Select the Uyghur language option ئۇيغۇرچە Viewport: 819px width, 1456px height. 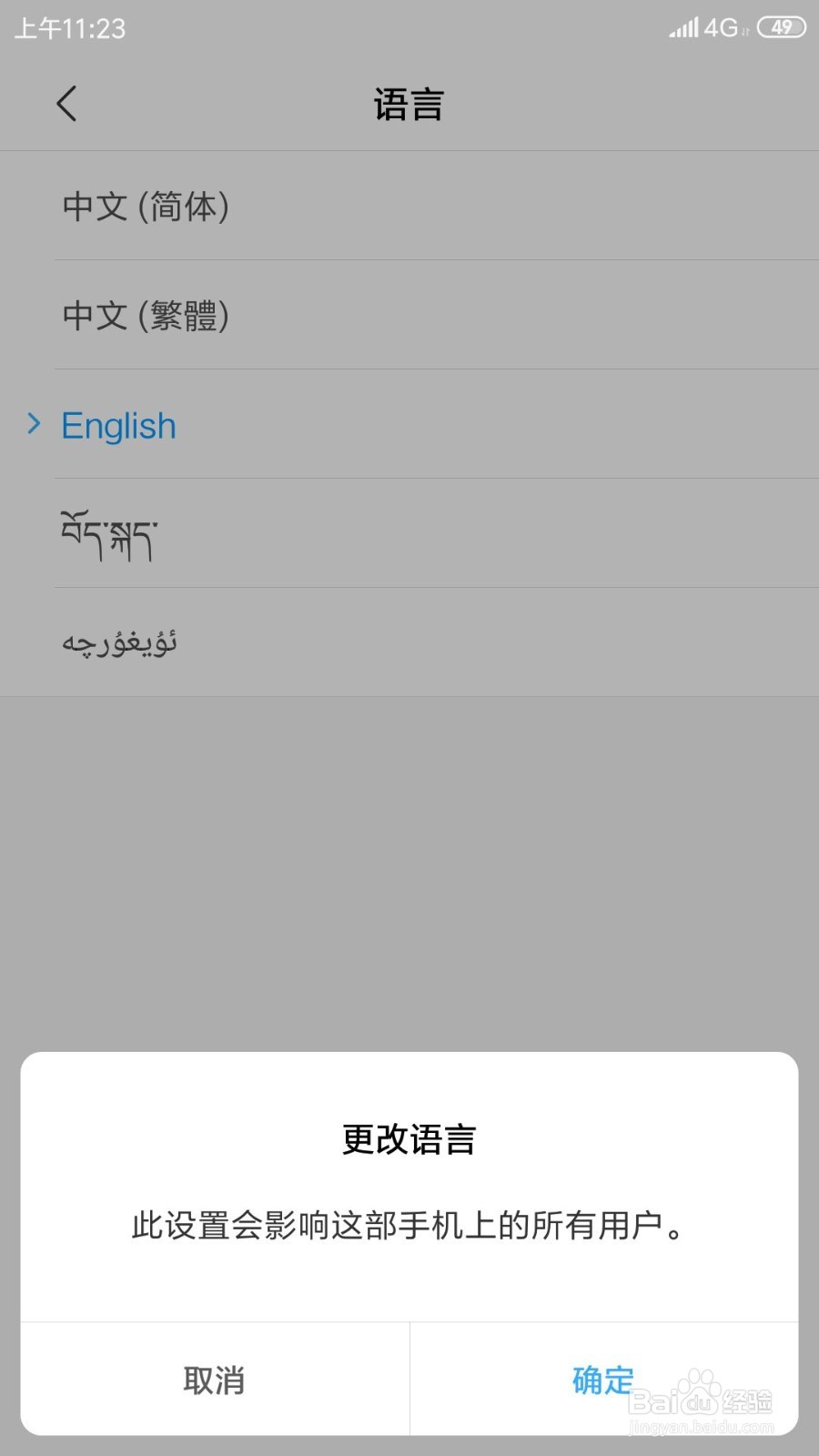click(118, 642)
